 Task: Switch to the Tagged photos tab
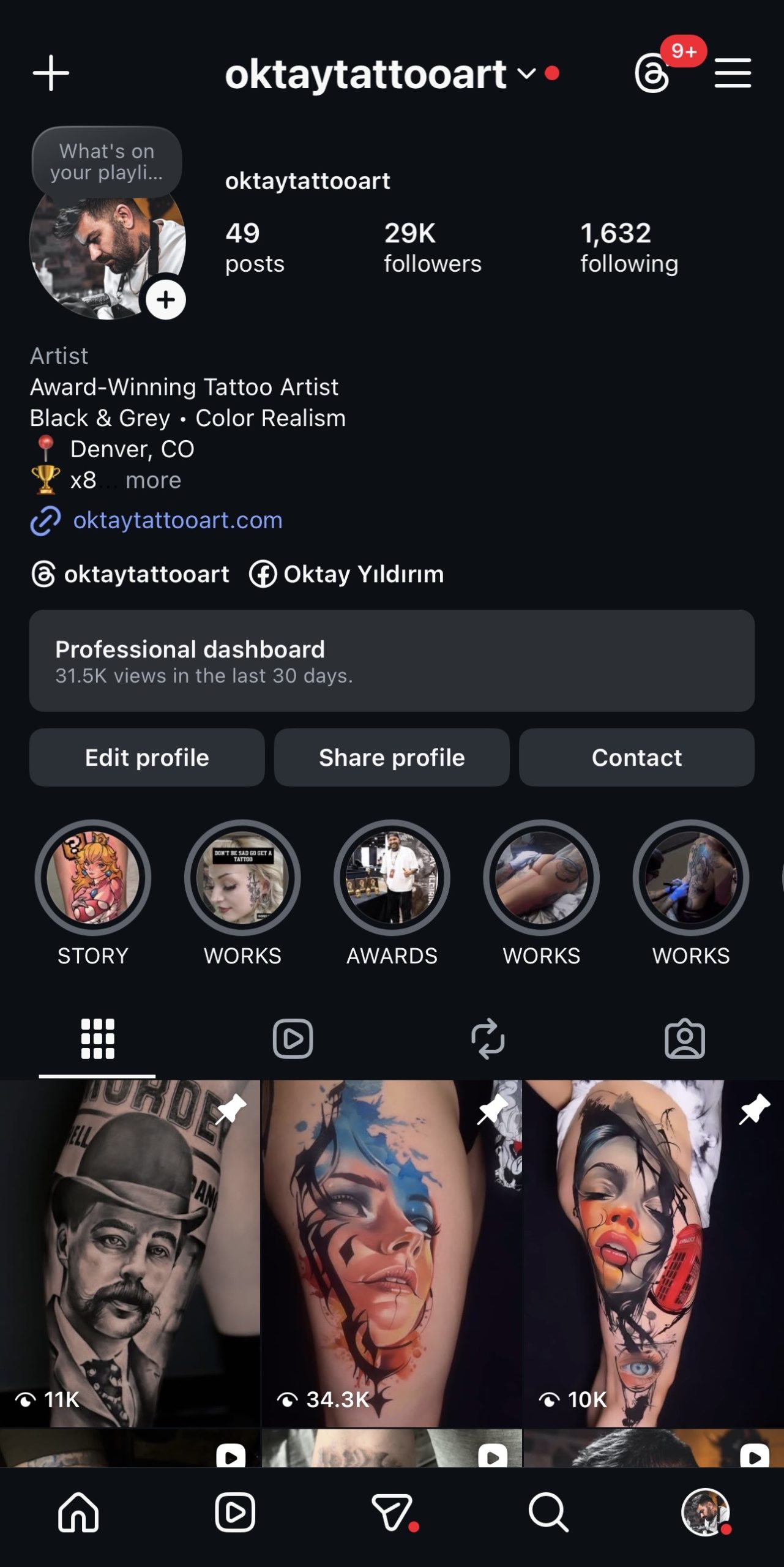coord(685,1038)
